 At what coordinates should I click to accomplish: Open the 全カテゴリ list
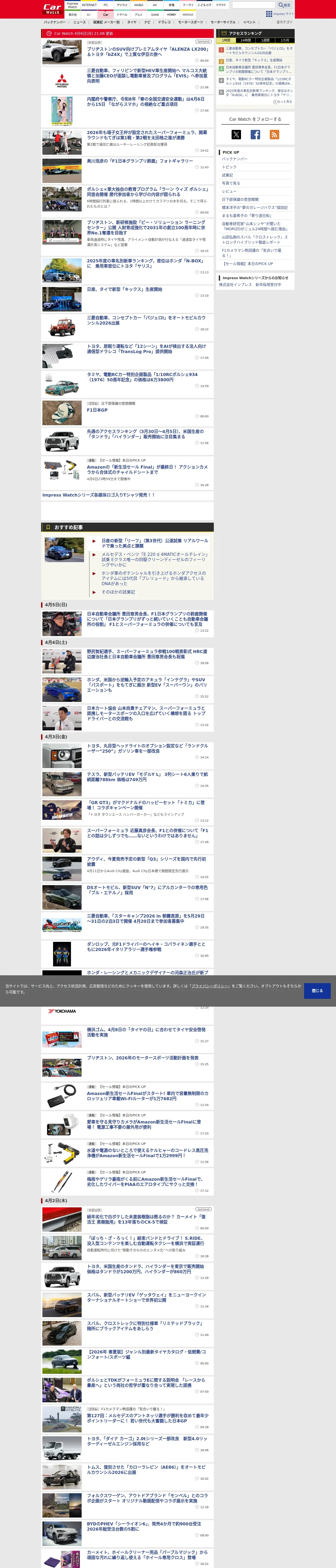284,22
